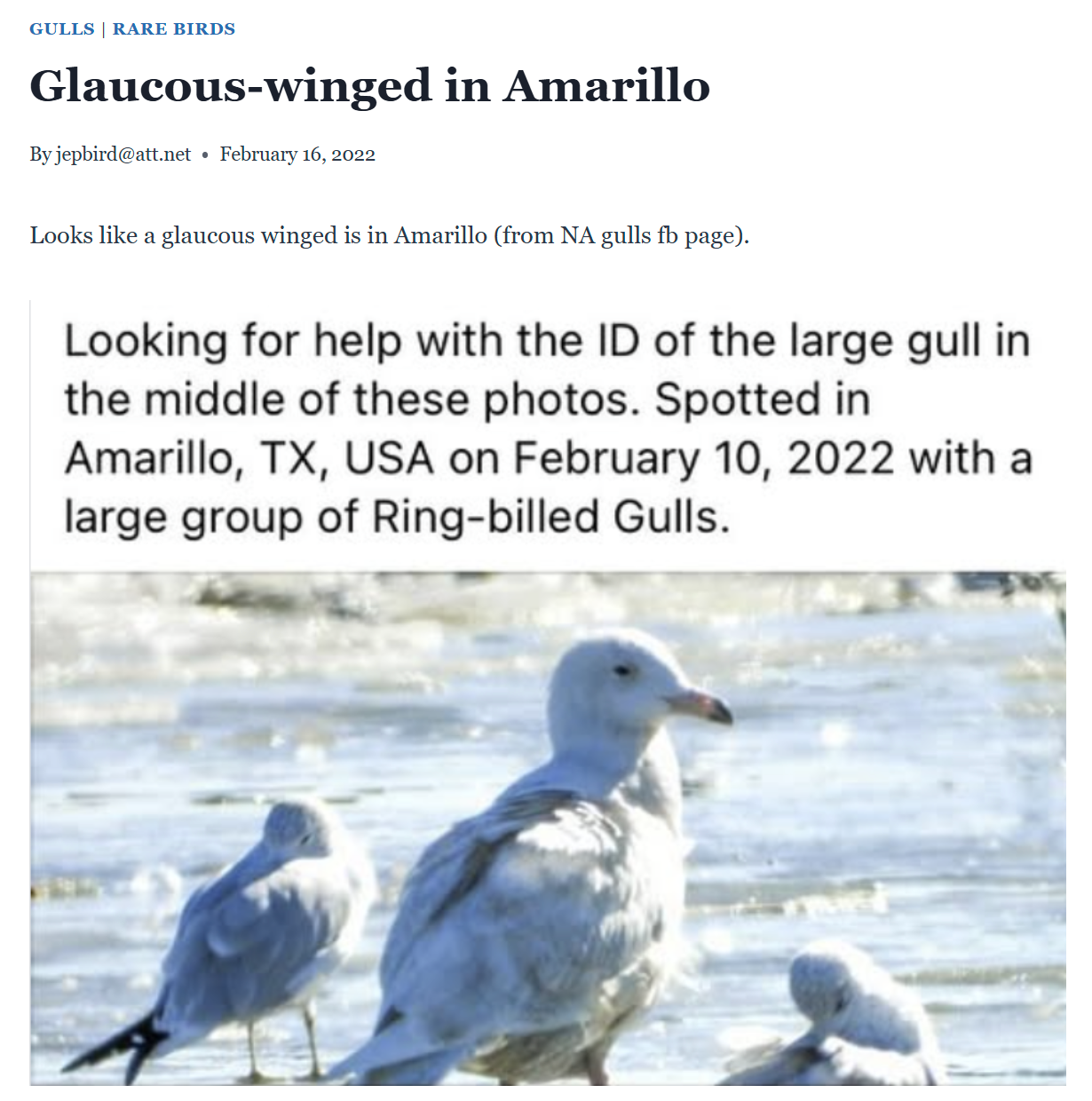
Task: Open the Rare Birds category link
Action: coord(174,28)
